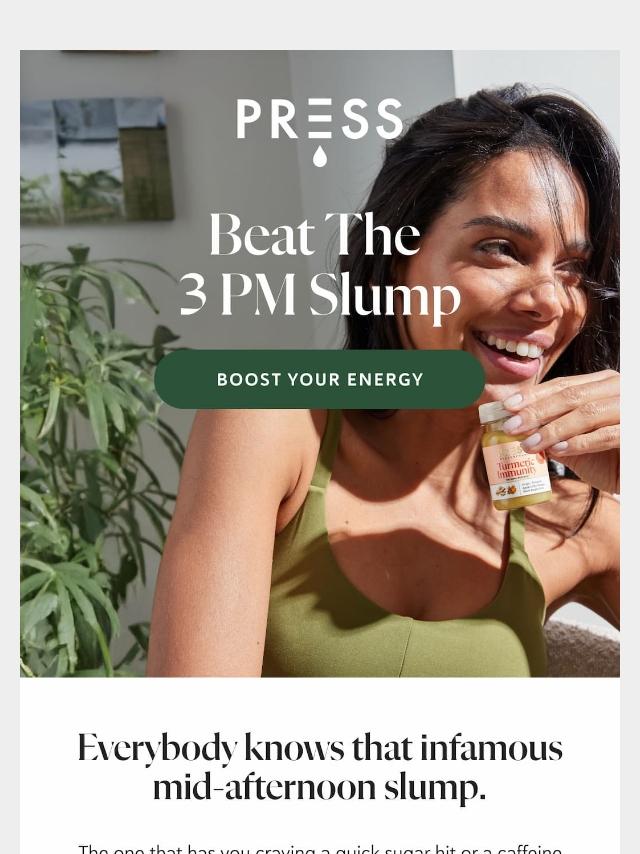Tap the Boost Your Energy button
This screenshot has width=640, height=854.
click(x=320, y=379)
